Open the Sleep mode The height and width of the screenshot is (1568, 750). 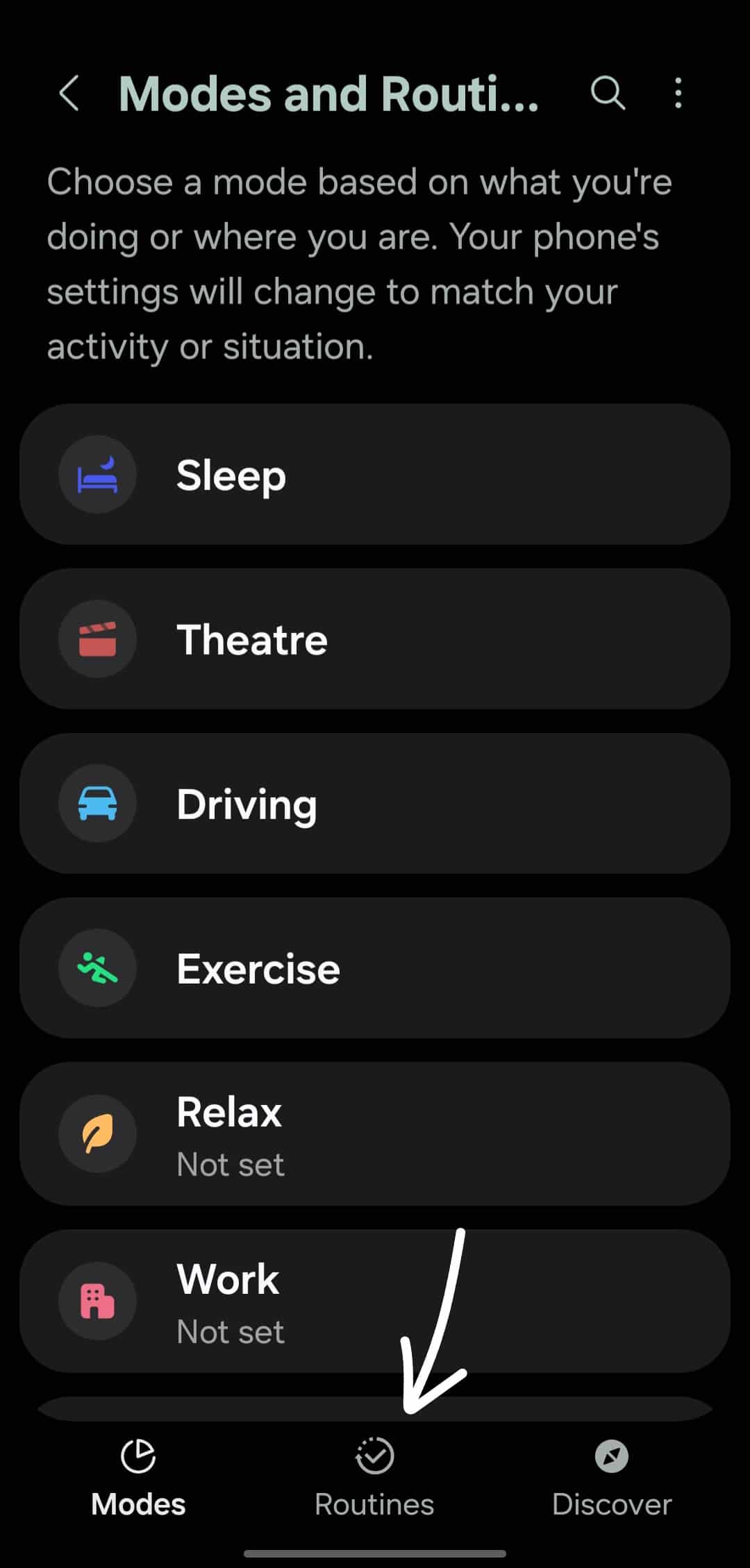point(375,475)
